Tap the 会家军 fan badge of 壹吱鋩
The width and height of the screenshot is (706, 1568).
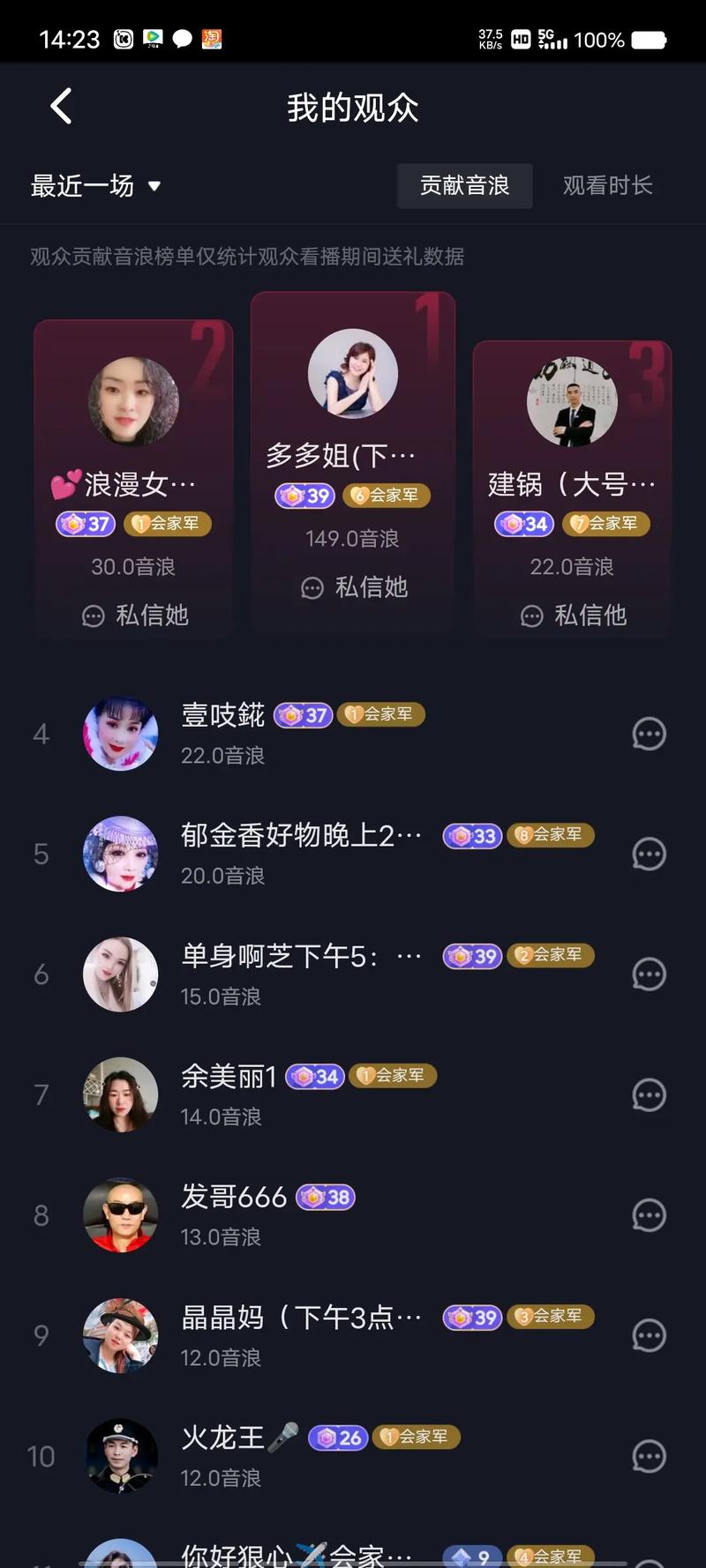380,715
